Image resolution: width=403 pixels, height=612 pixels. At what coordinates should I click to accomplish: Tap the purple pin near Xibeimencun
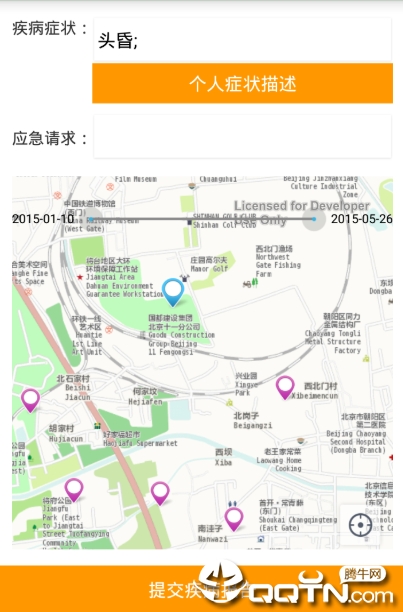(x=285, y=387)
